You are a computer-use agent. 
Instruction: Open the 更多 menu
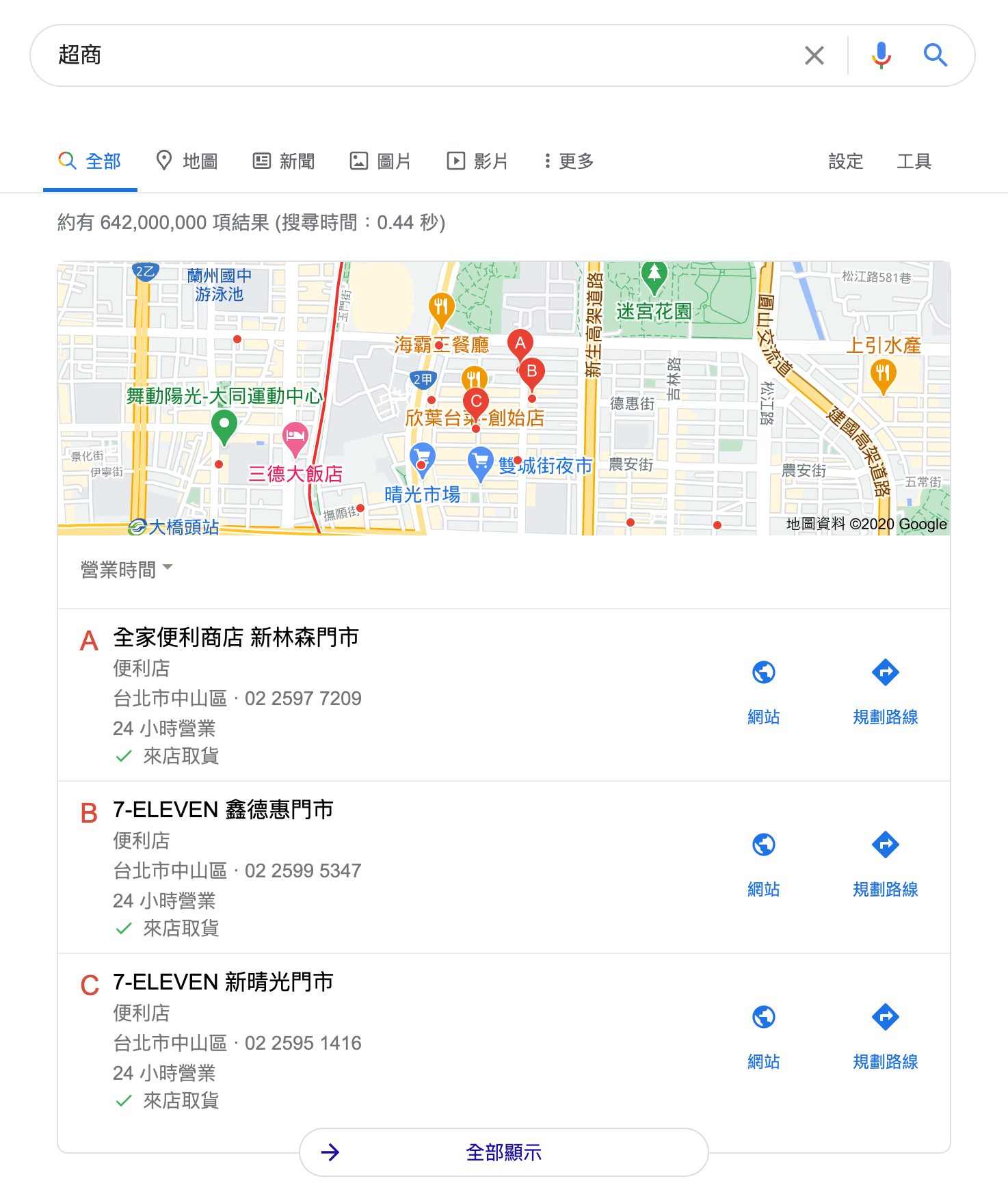point(569,161)
